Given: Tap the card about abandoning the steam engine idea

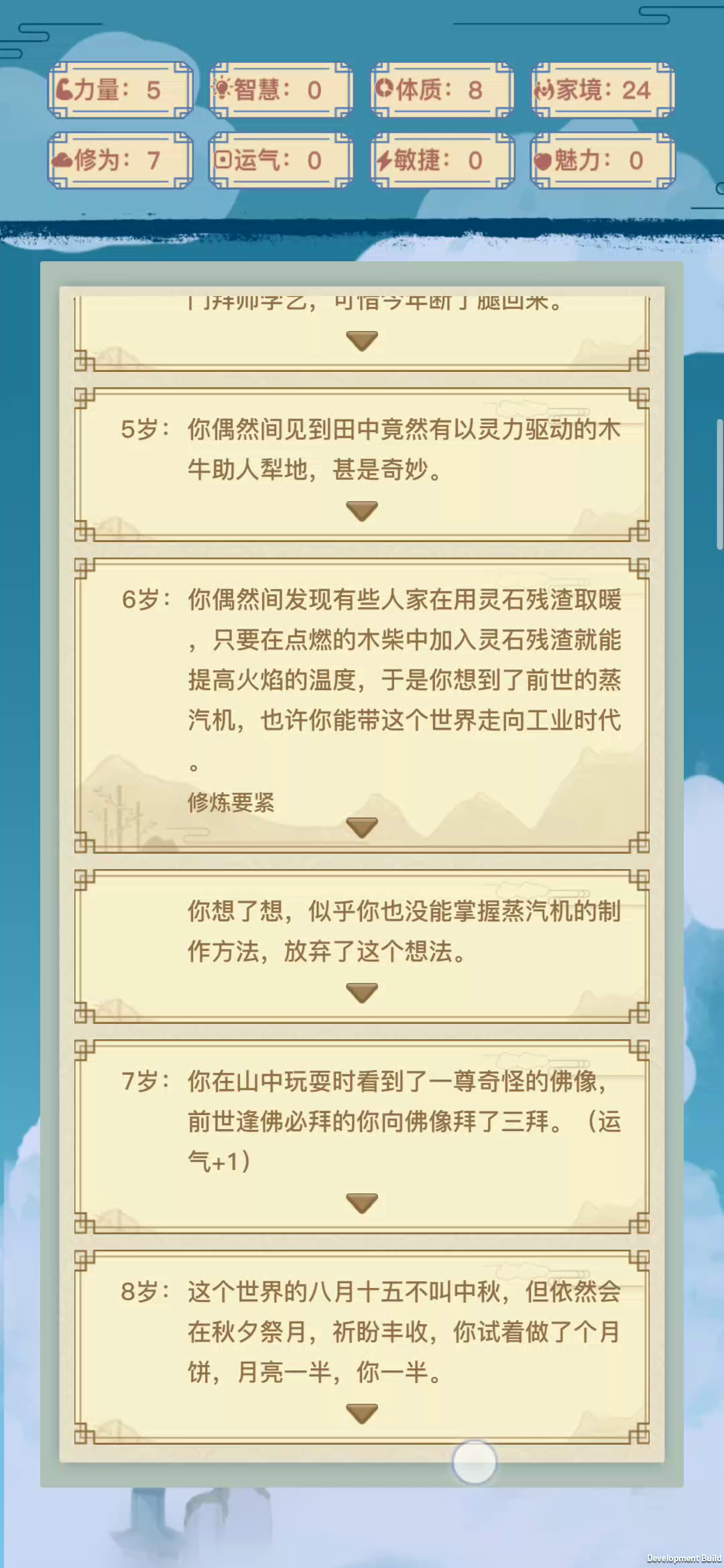Looking at the screenshot, I should (x=362, y=947).
